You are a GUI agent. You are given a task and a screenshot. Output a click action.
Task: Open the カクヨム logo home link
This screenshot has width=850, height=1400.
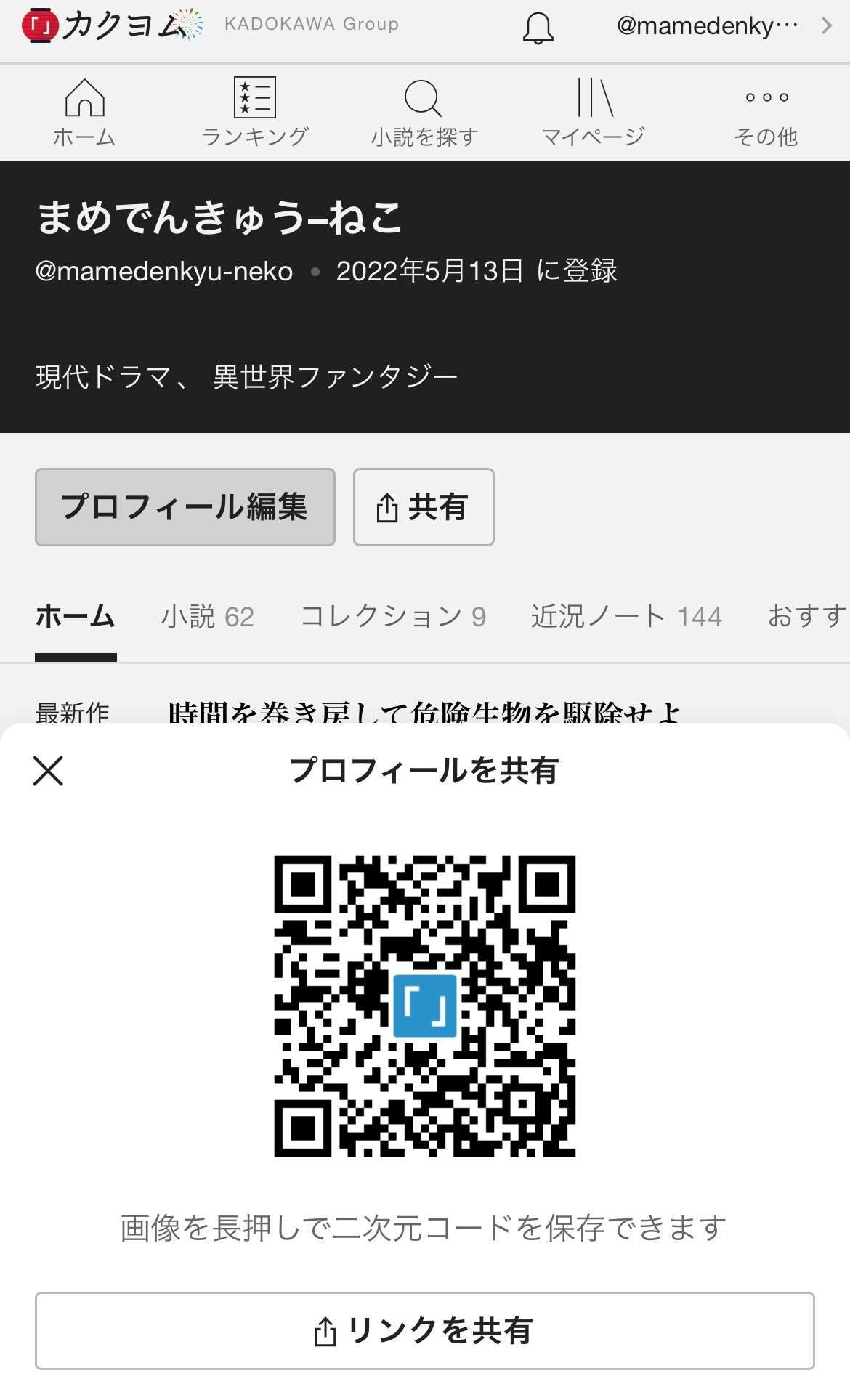click(x=109, y=26)
